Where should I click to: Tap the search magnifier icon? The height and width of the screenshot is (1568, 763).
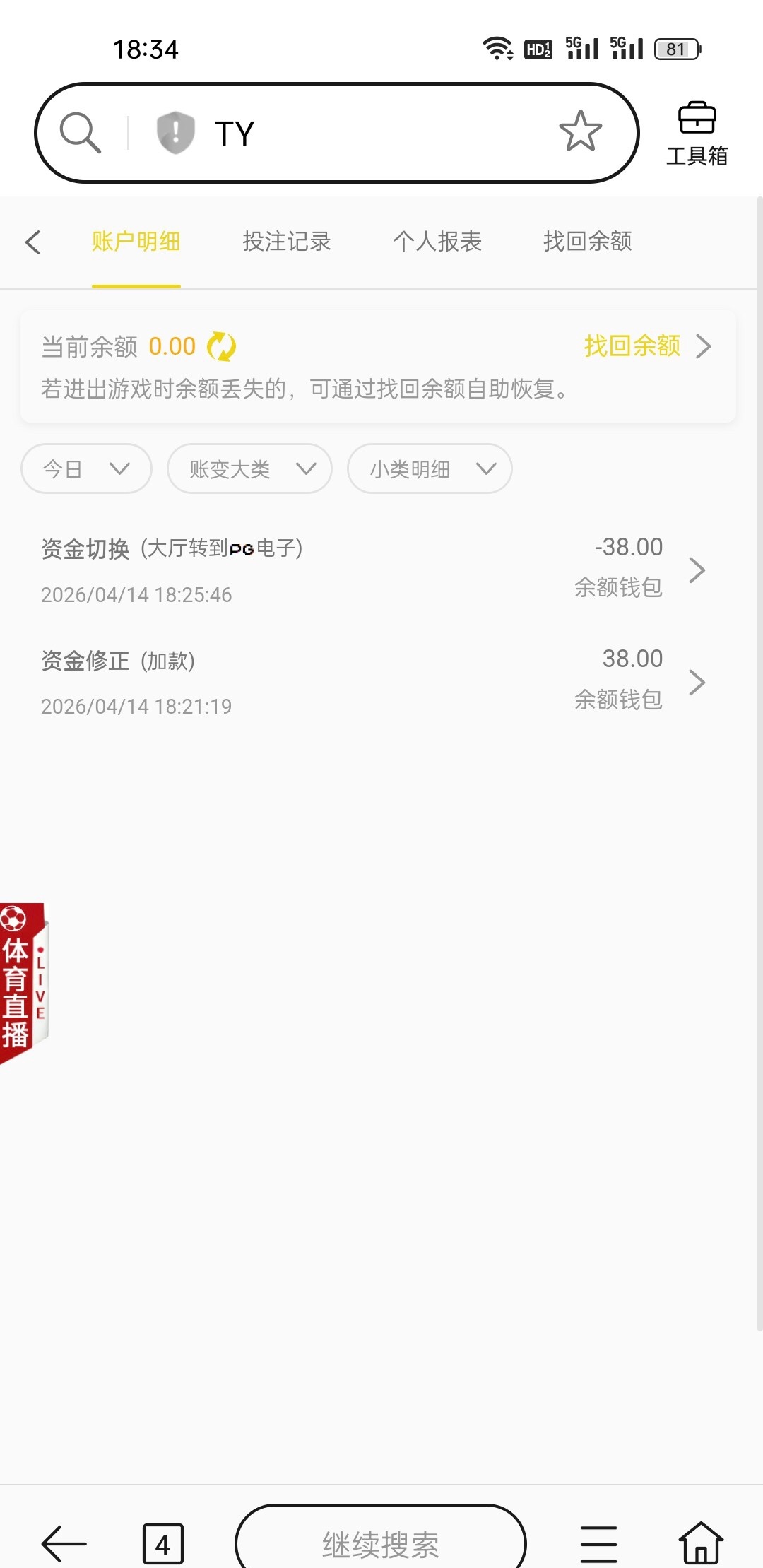tap(81, 132)
